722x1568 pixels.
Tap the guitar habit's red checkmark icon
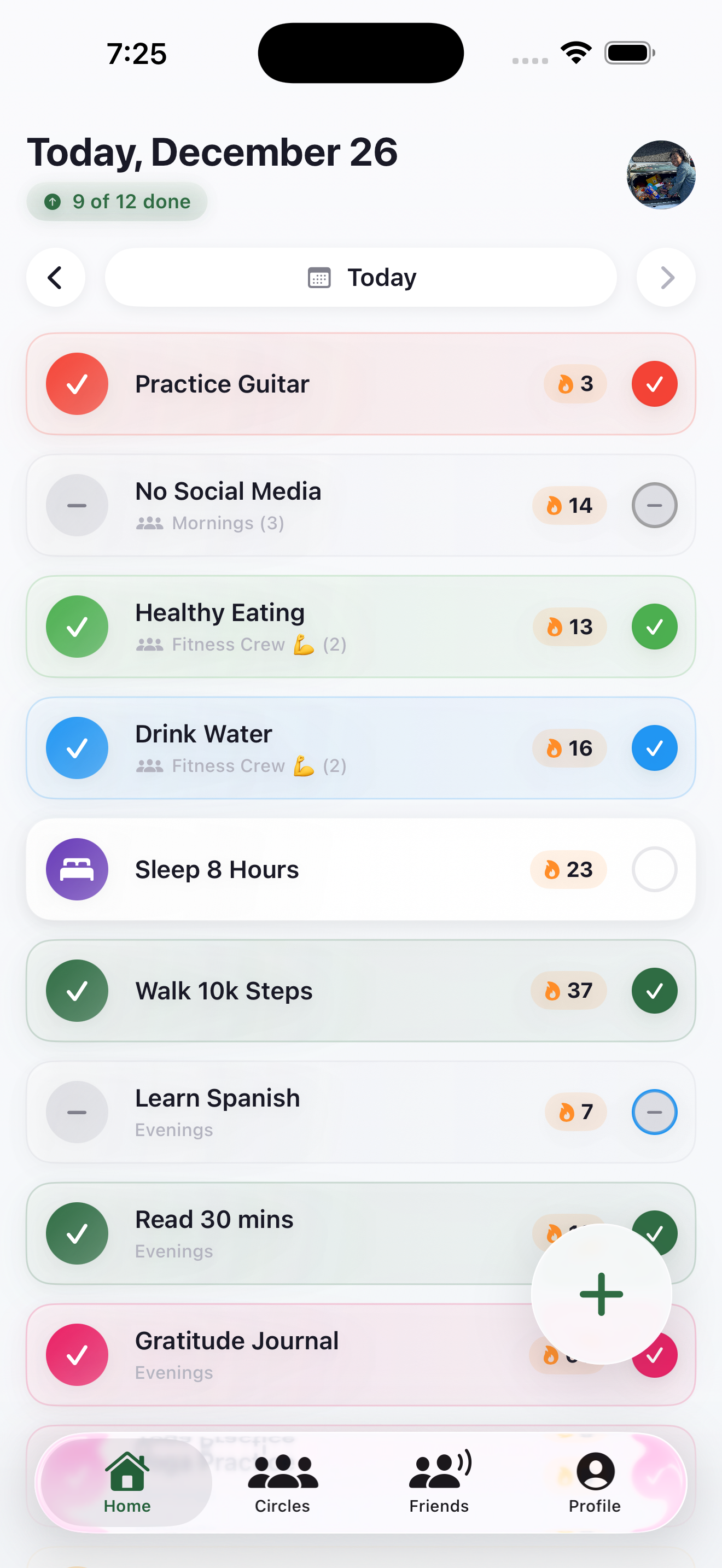[x=77, y=383]
